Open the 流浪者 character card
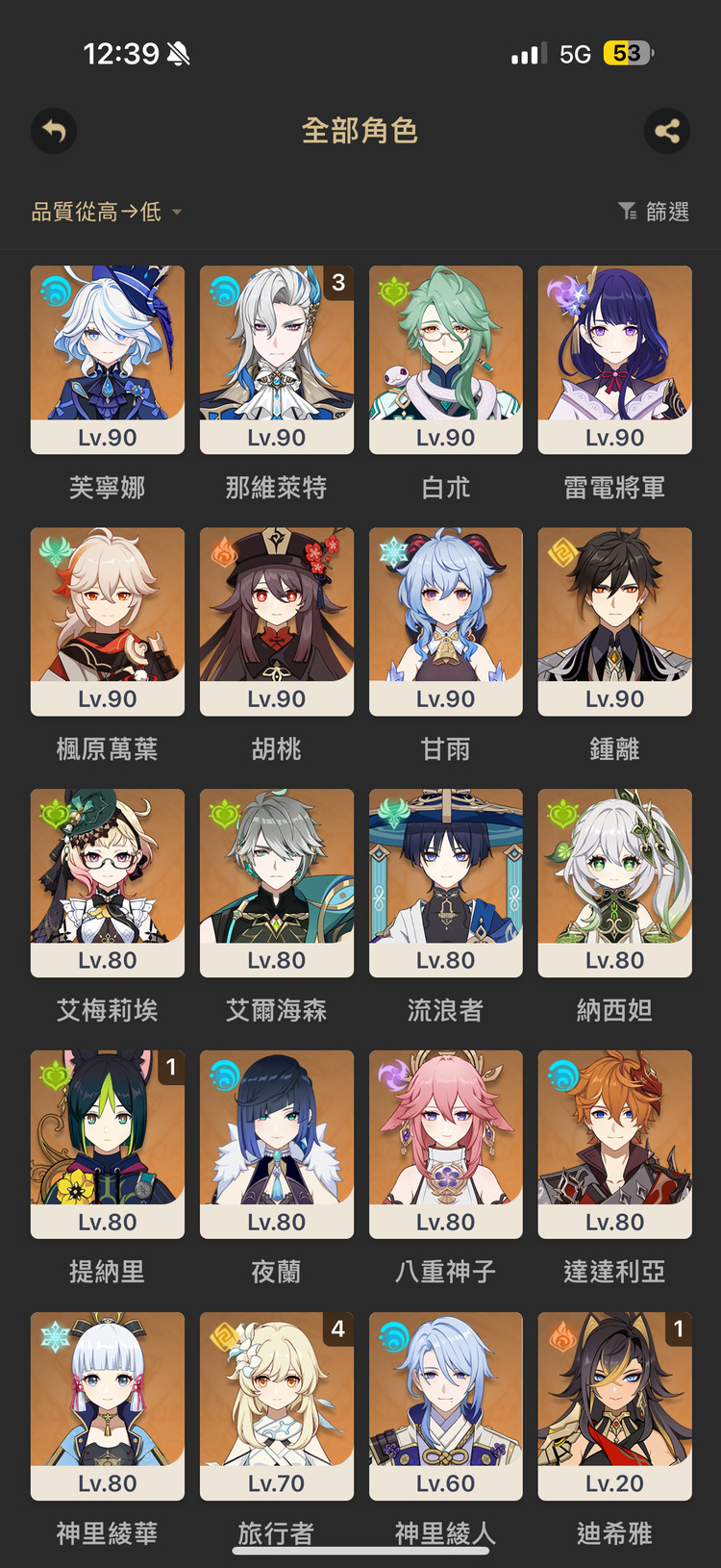The image size is (721, 1568). point(446,882)
